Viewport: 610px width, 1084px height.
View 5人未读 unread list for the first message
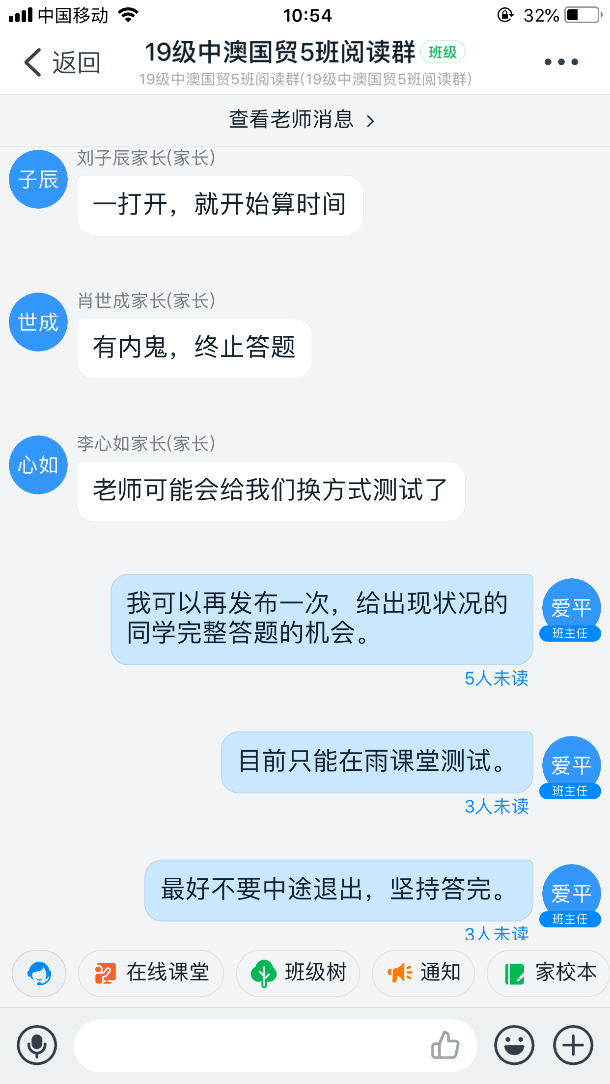tap(497, 678)
